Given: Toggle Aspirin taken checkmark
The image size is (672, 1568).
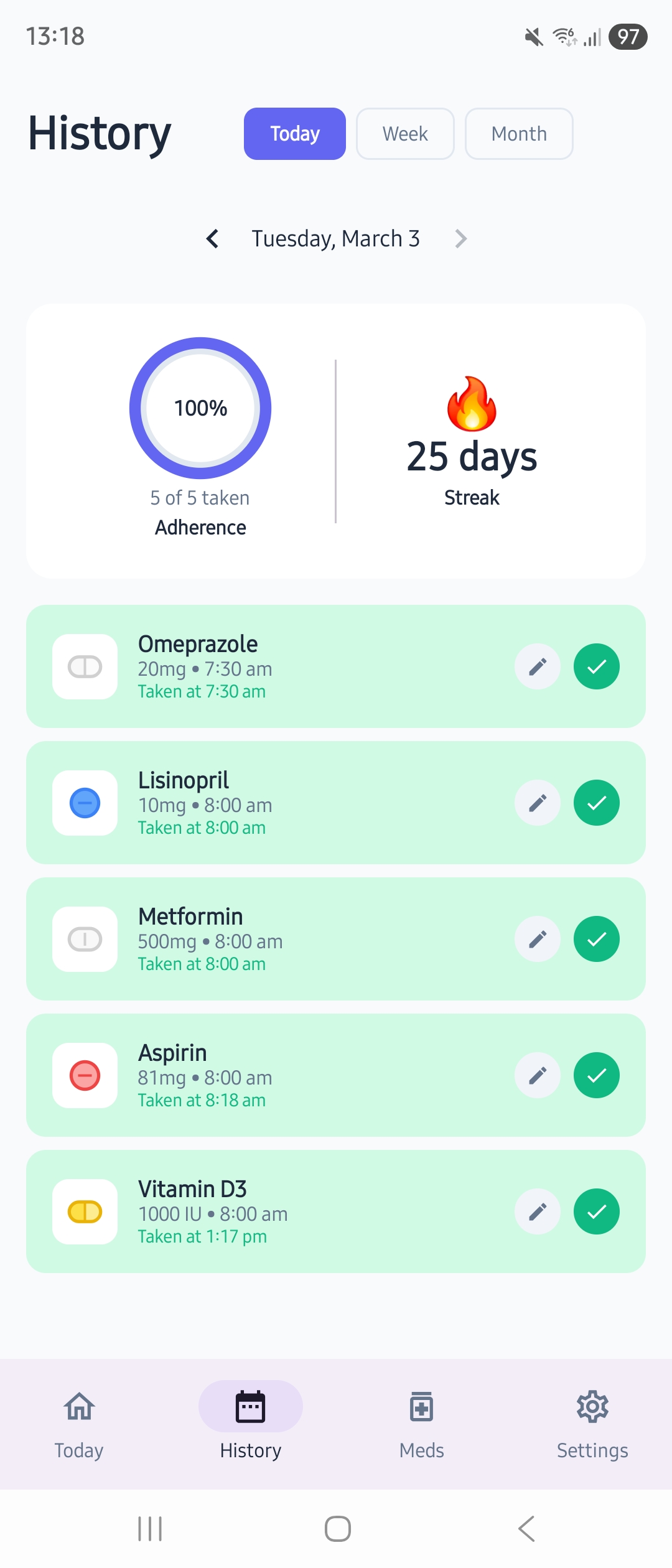Looking at the screenshot, I should pyautogui.click(x=596, y=1075).
